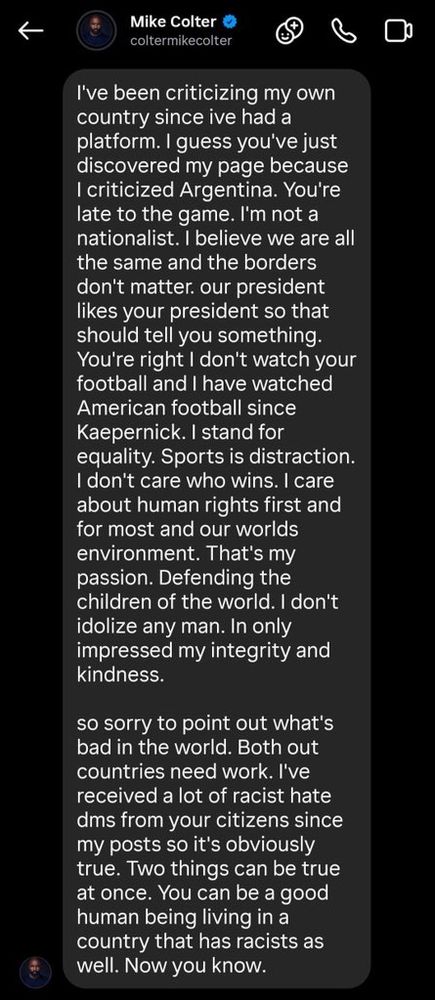Go back using the arrow in the header
This screenshot has width=435, height=1000.
pos(30,31)
